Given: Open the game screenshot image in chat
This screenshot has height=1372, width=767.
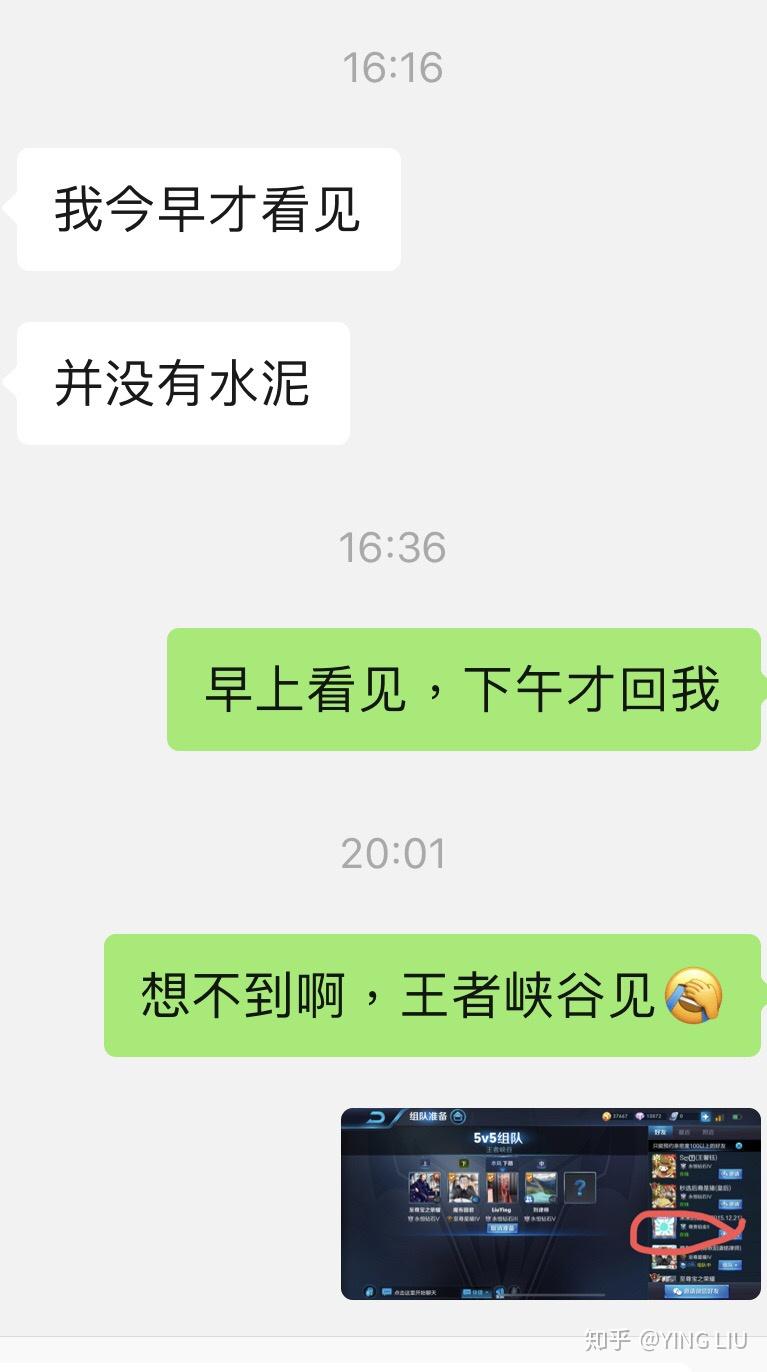Looking at the screenshot, I should pyautogui.click(x=550, y=1203).
